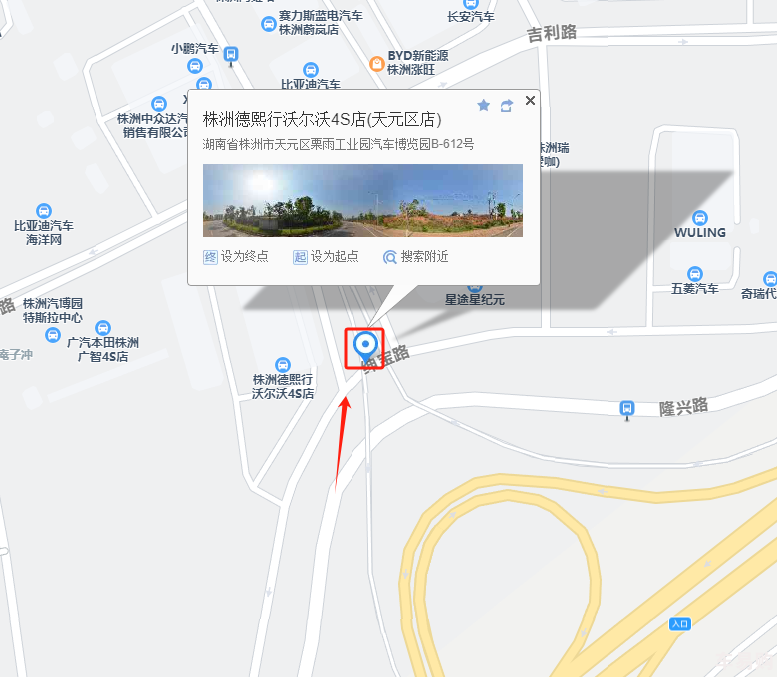Tap the bus stop icon near 隆兴路

(627, 408)
